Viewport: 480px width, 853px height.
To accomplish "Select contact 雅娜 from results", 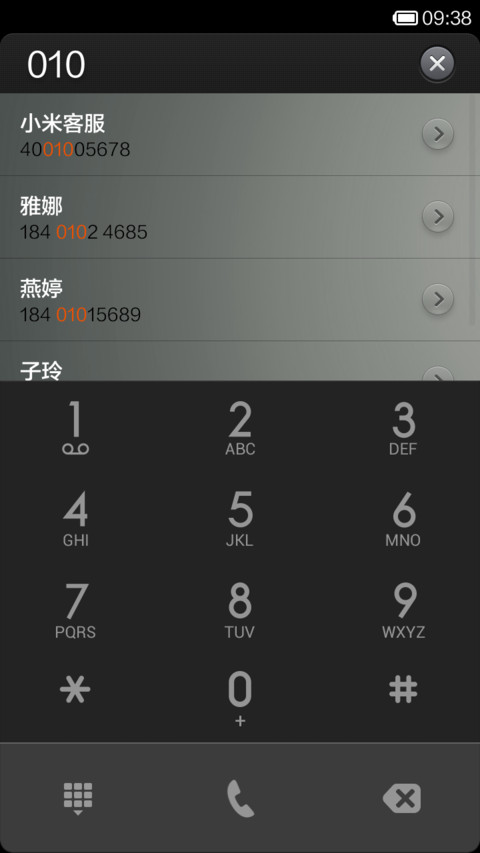I will click(240, 217).
